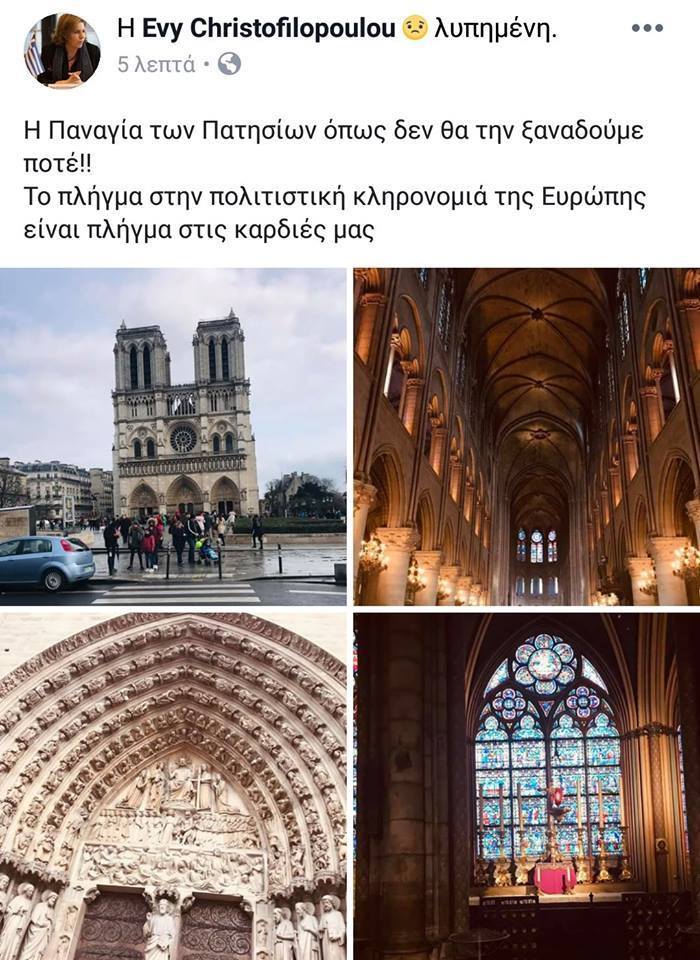View the stained glass window photo
Screen dimensions: 700x960
click(527, 786)
